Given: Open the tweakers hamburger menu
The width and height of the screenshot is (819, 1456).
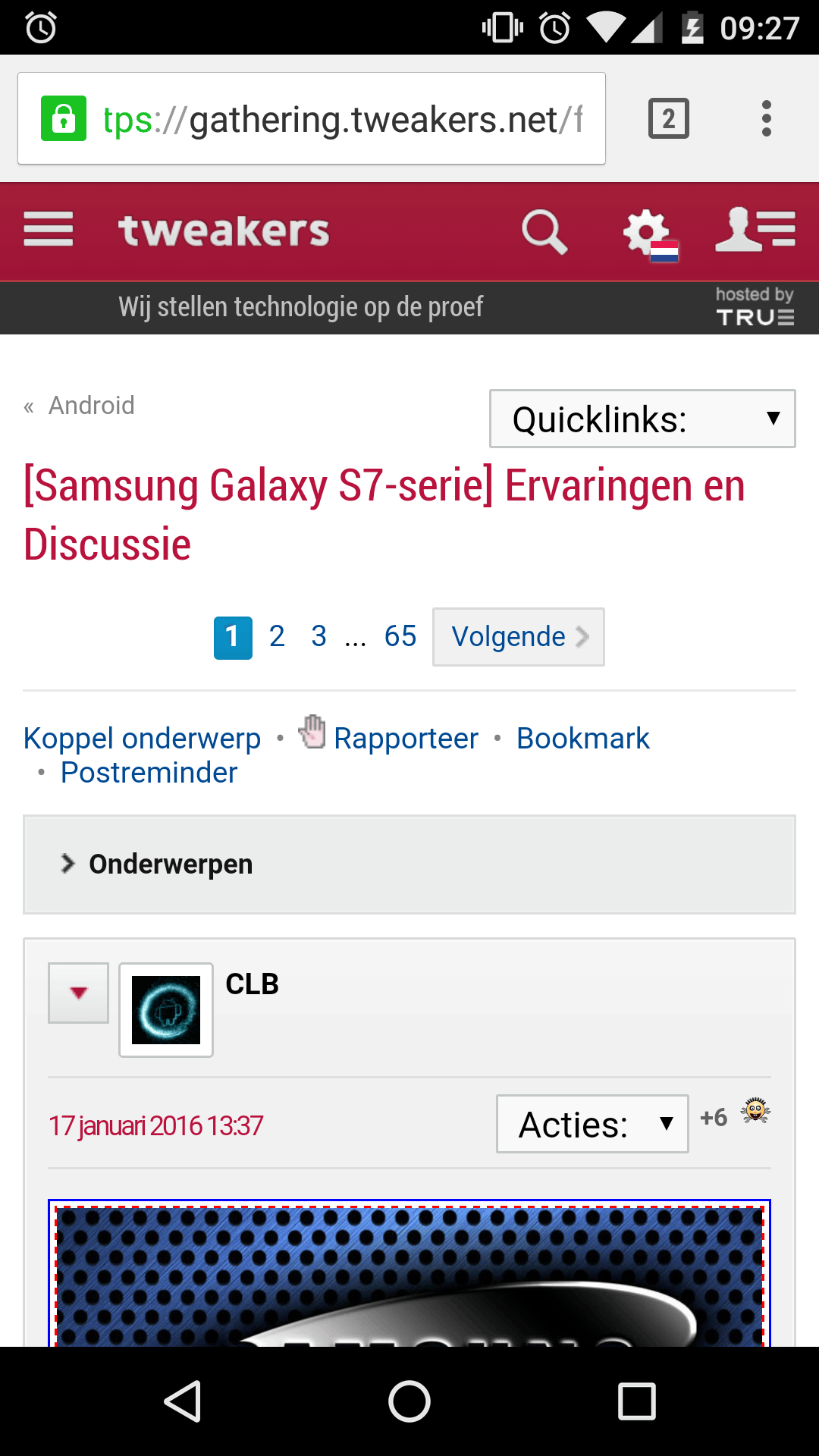Looking at the screenshot, I should click(48, 230).
